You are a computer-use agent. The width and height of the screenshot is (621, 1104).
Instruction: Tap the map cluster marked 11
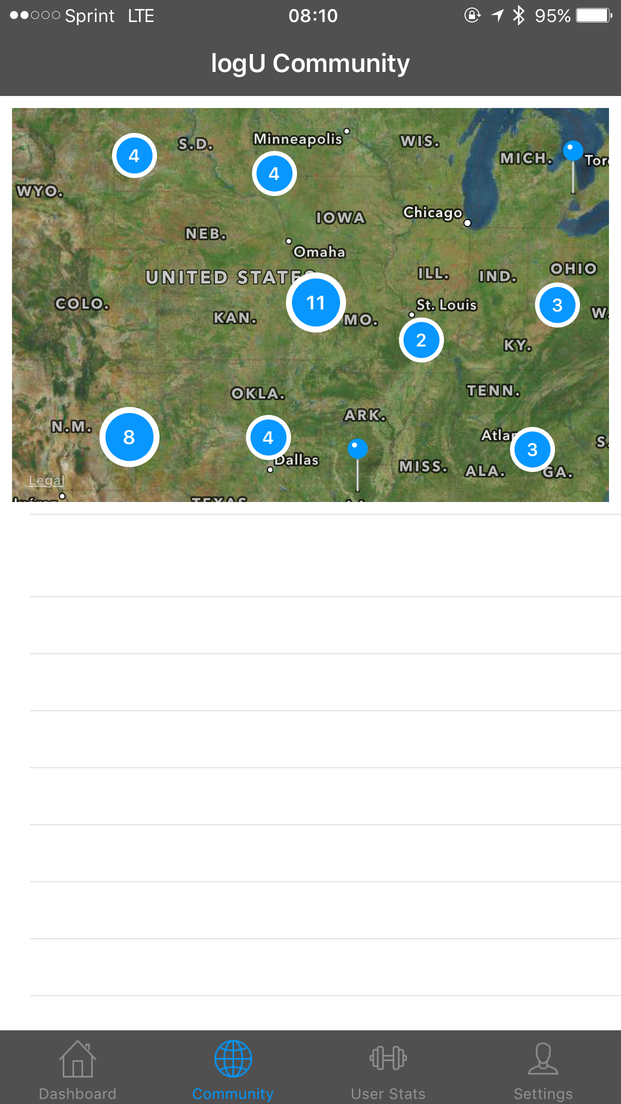click(x=315, y=302)
